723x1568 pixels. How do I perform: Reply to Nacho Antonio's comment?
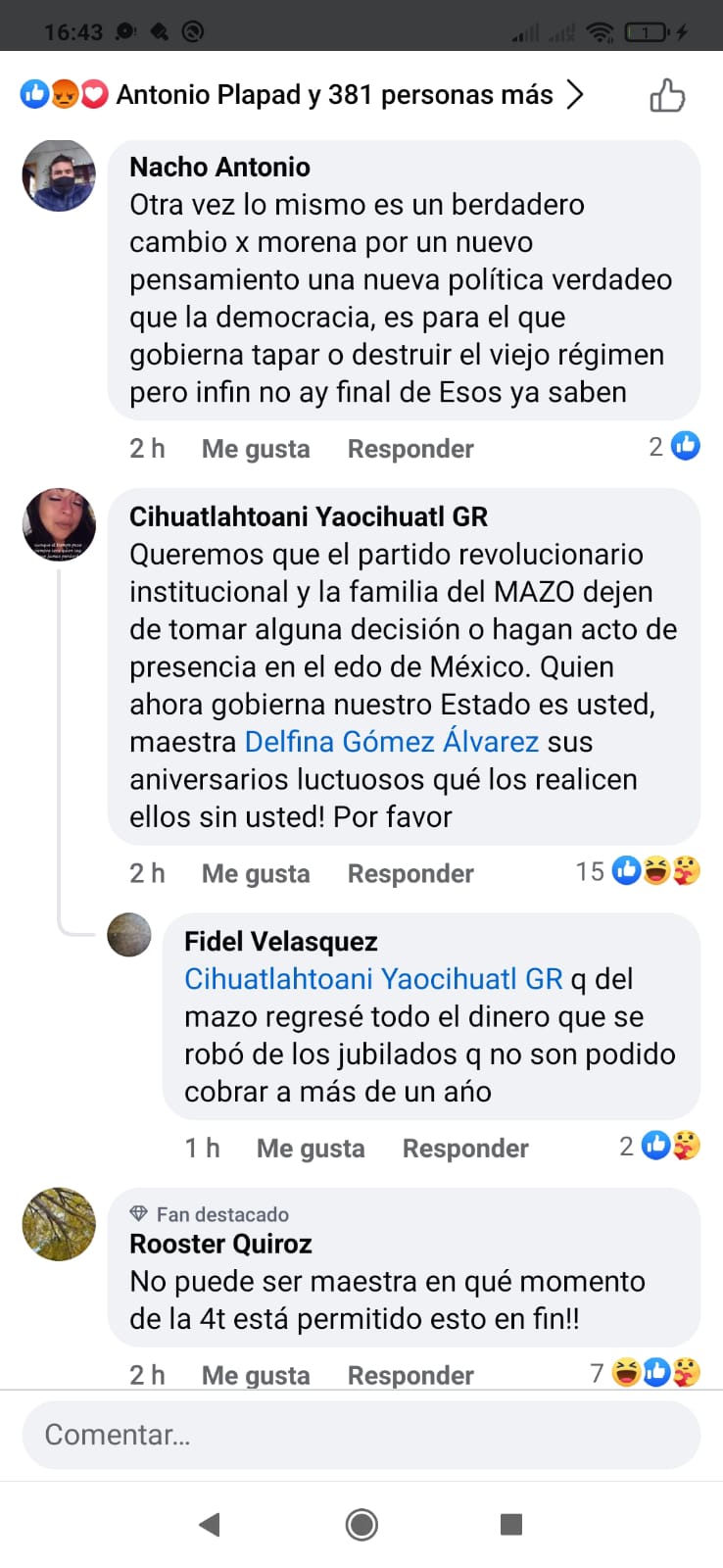(x=410, y=449)
